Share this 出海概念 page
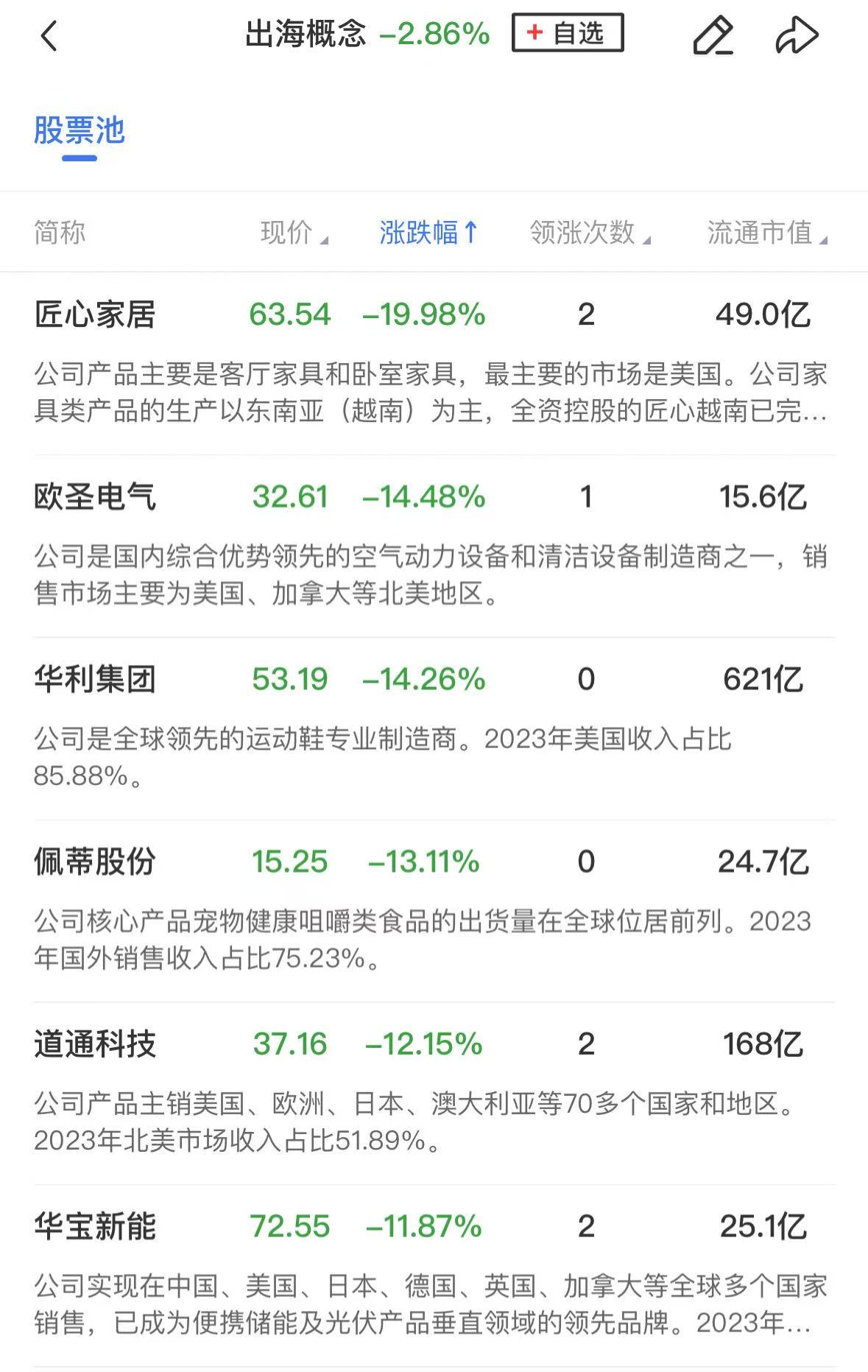Image resolution: width=868 pixels, height=1372 pixels. pyautogui.click(x=797, y=35)
